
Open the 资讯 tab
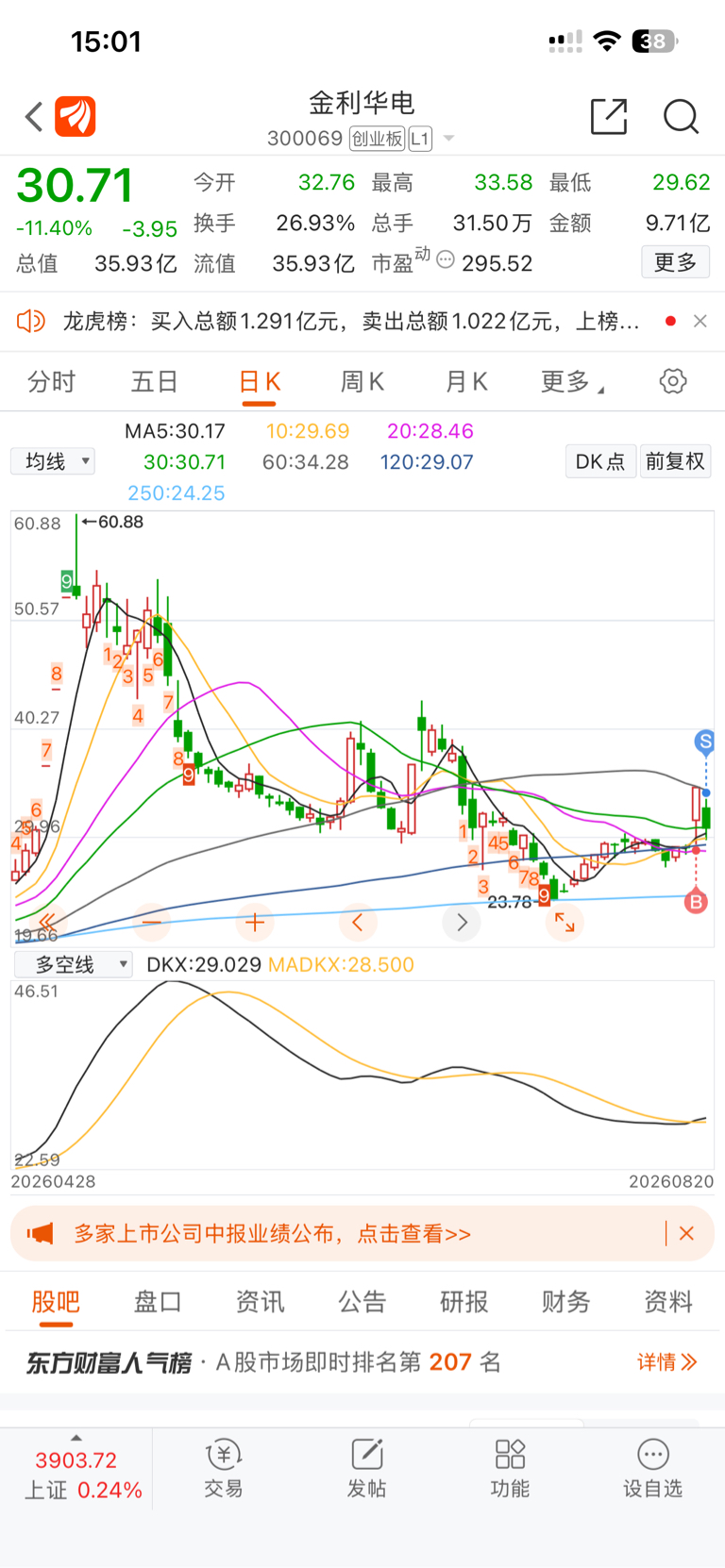260,1302
